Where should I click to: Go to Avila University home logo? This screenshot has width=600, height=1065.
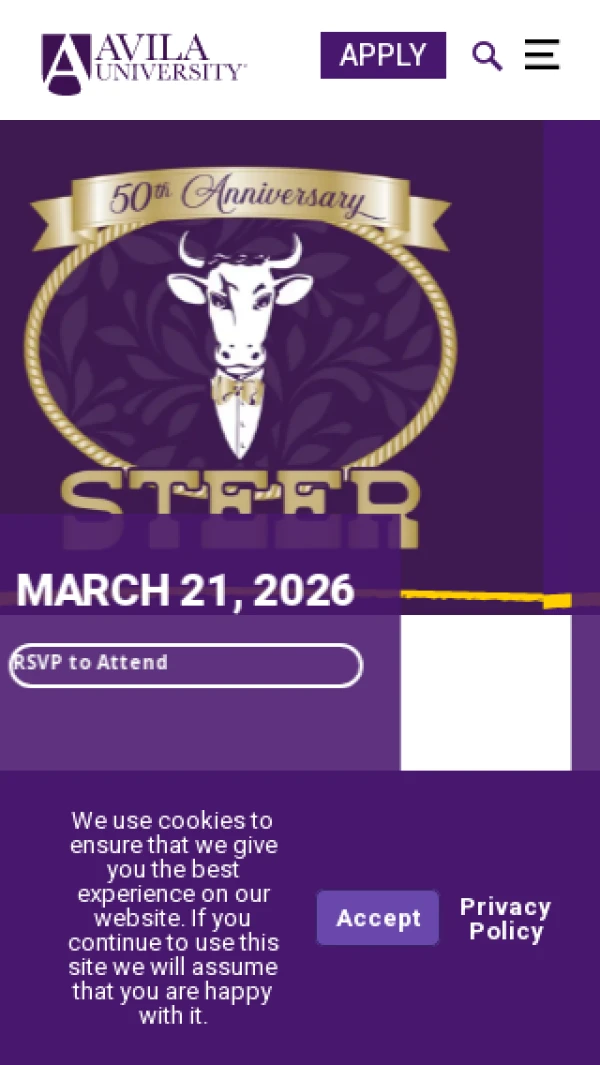pyautogui.click(x=143, y=62)
